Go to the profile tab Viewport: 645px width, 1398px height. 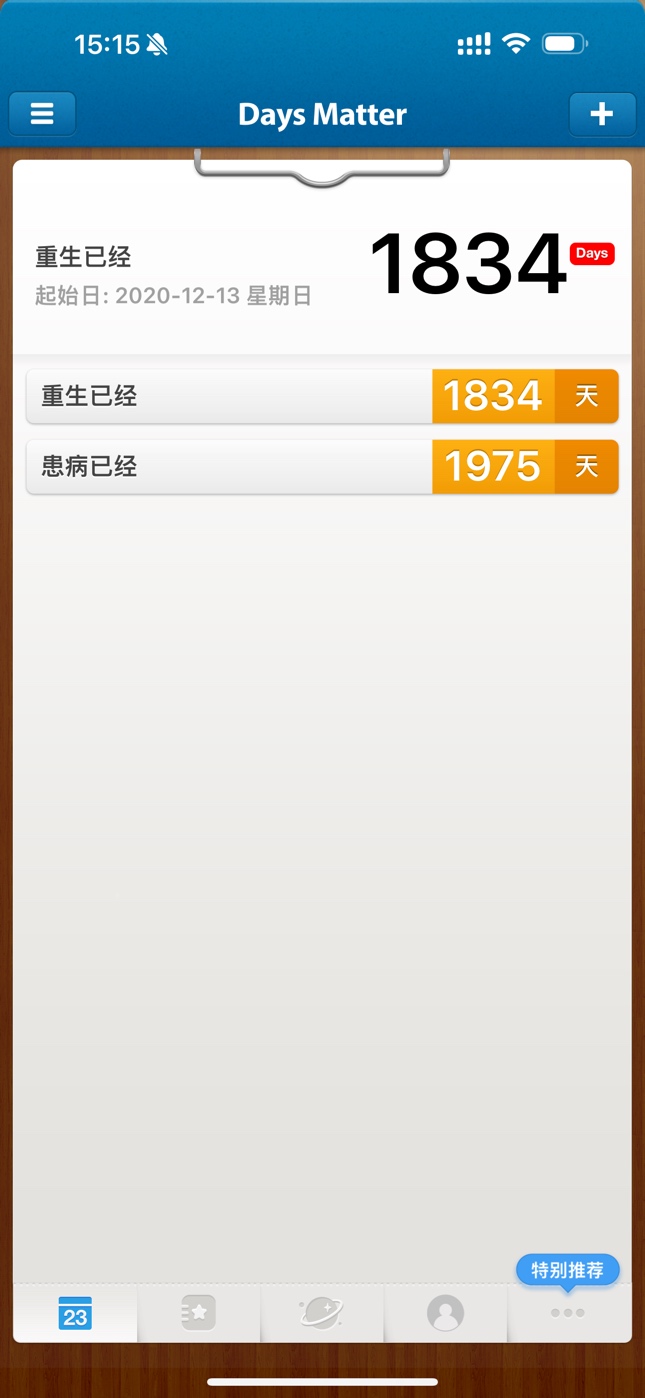click(x=445, y=1313)
